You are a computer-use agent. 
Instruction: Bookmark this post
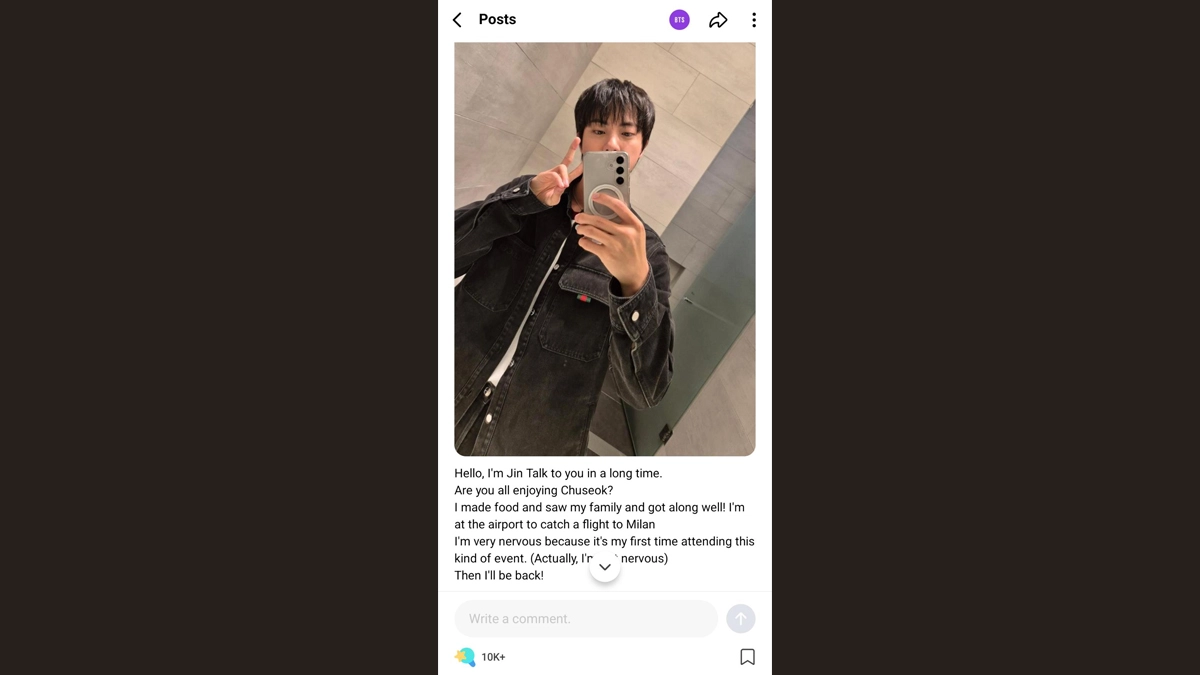pyautogui.click(x=747, y=657)
